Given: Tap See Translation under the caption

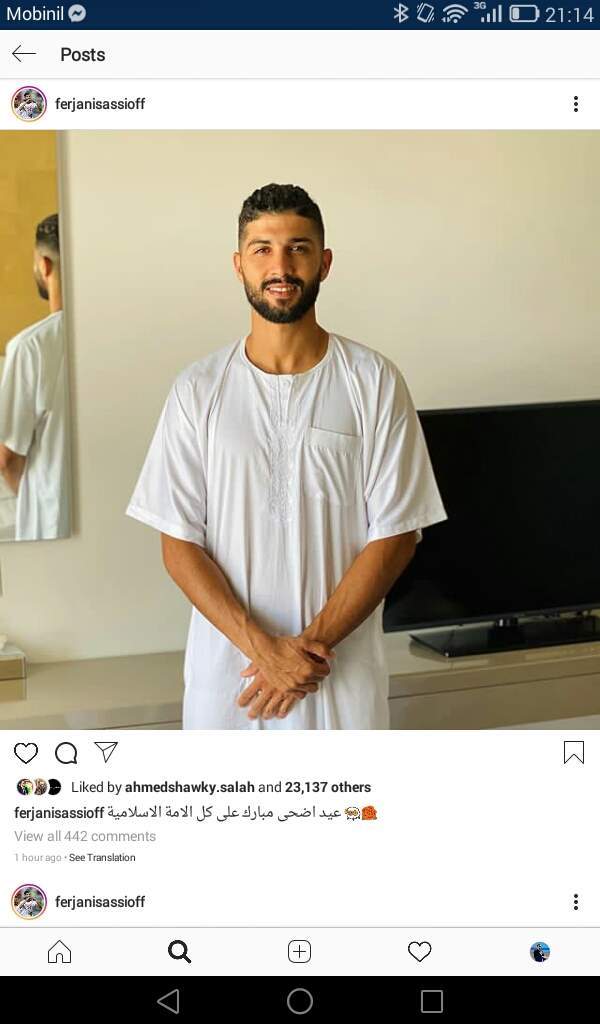Looking at the screenshot, I should 102,858.
